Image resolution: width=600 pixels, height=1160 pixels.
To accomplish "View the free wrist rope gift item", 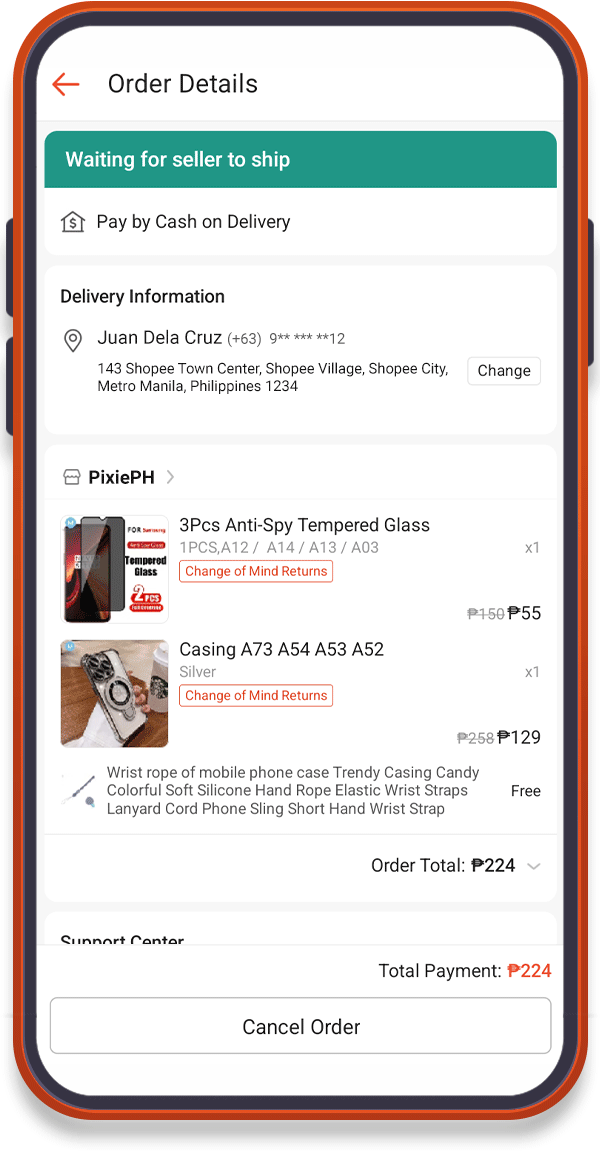I will [x=293, y=791].
